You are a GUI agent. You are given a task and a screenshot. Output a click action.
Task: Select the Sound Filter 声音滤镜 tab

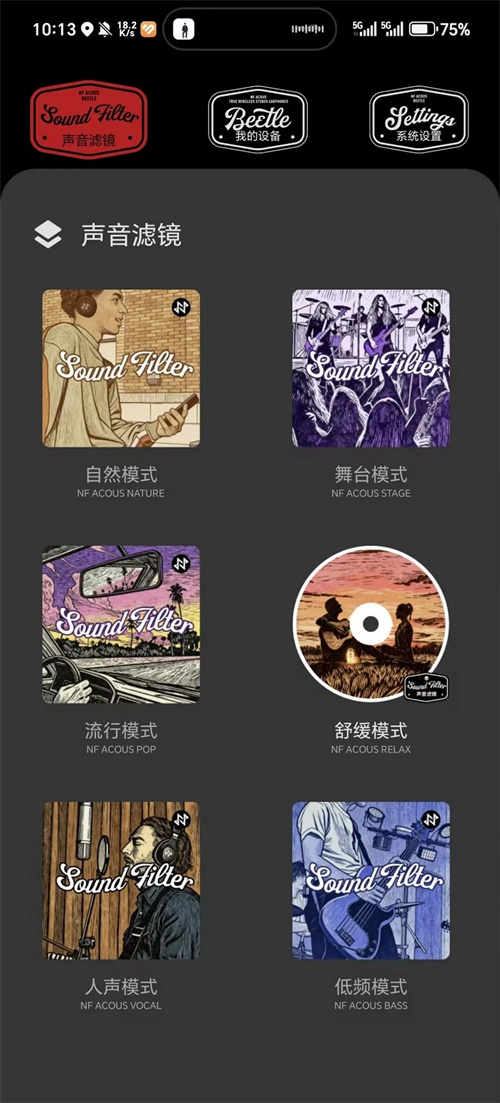point(89,119)
